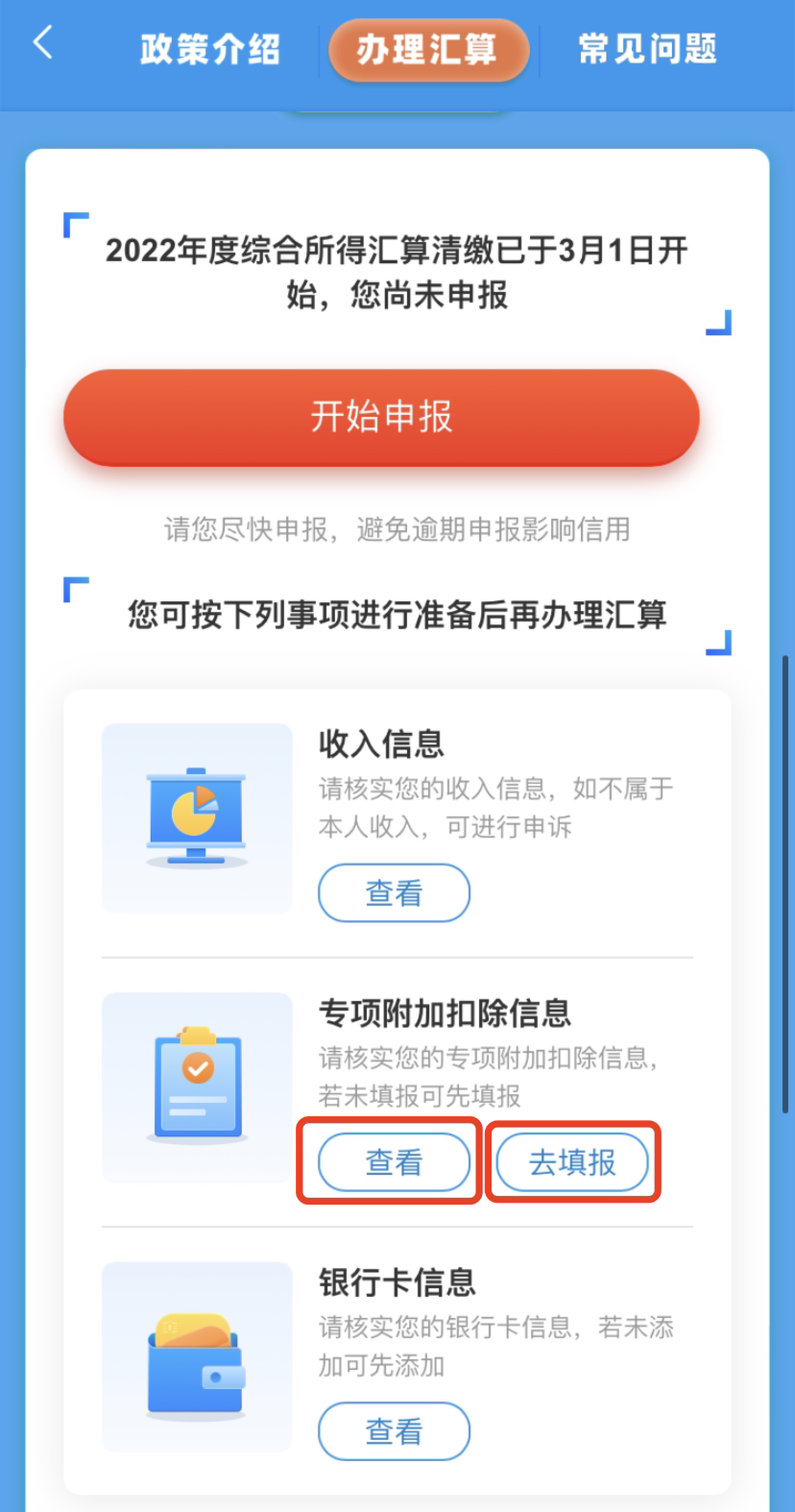Switch to the 政策介绍 tab
The height and width of the screenshot is (1512, 795).
[210, 49]
